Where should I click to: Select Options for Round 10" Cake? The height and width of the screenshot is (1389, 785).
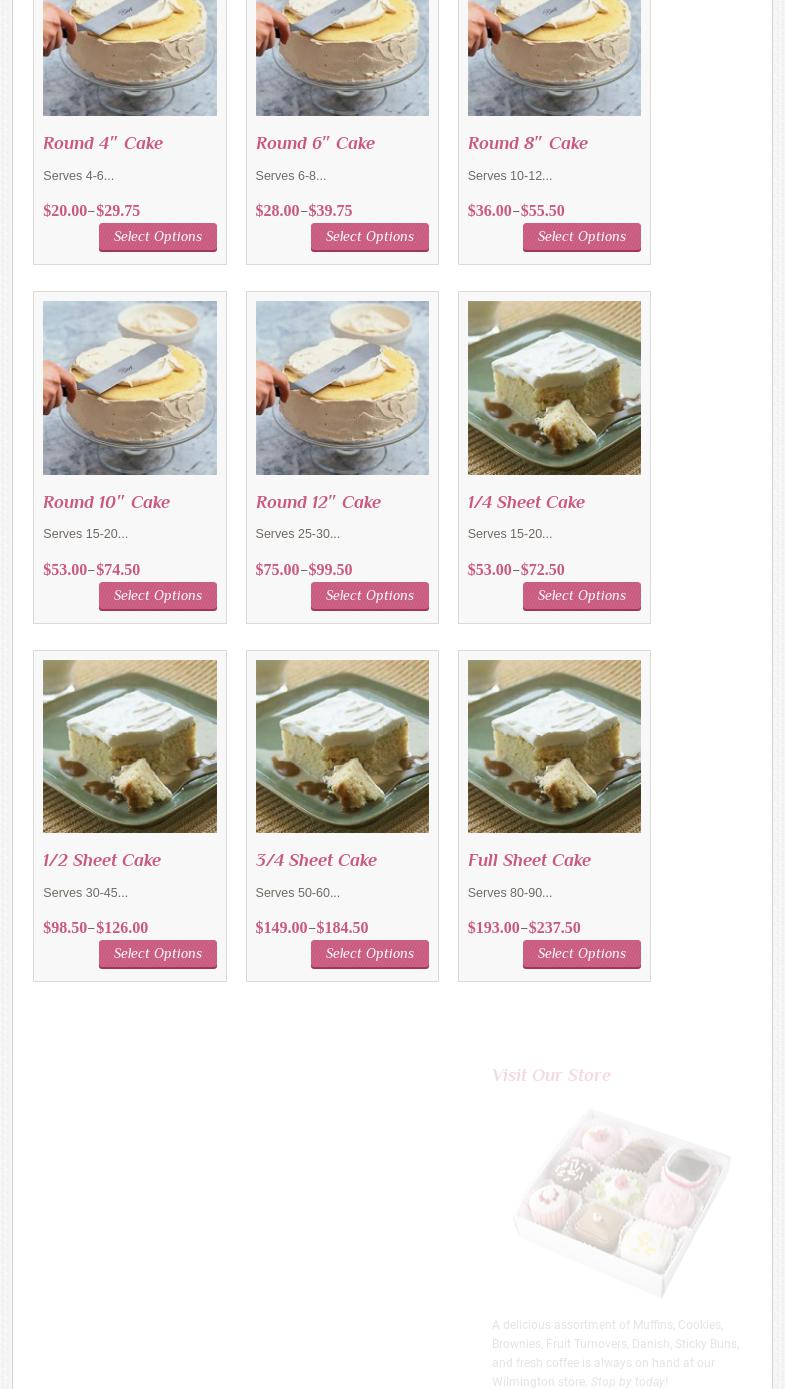[x=157, y=595]
